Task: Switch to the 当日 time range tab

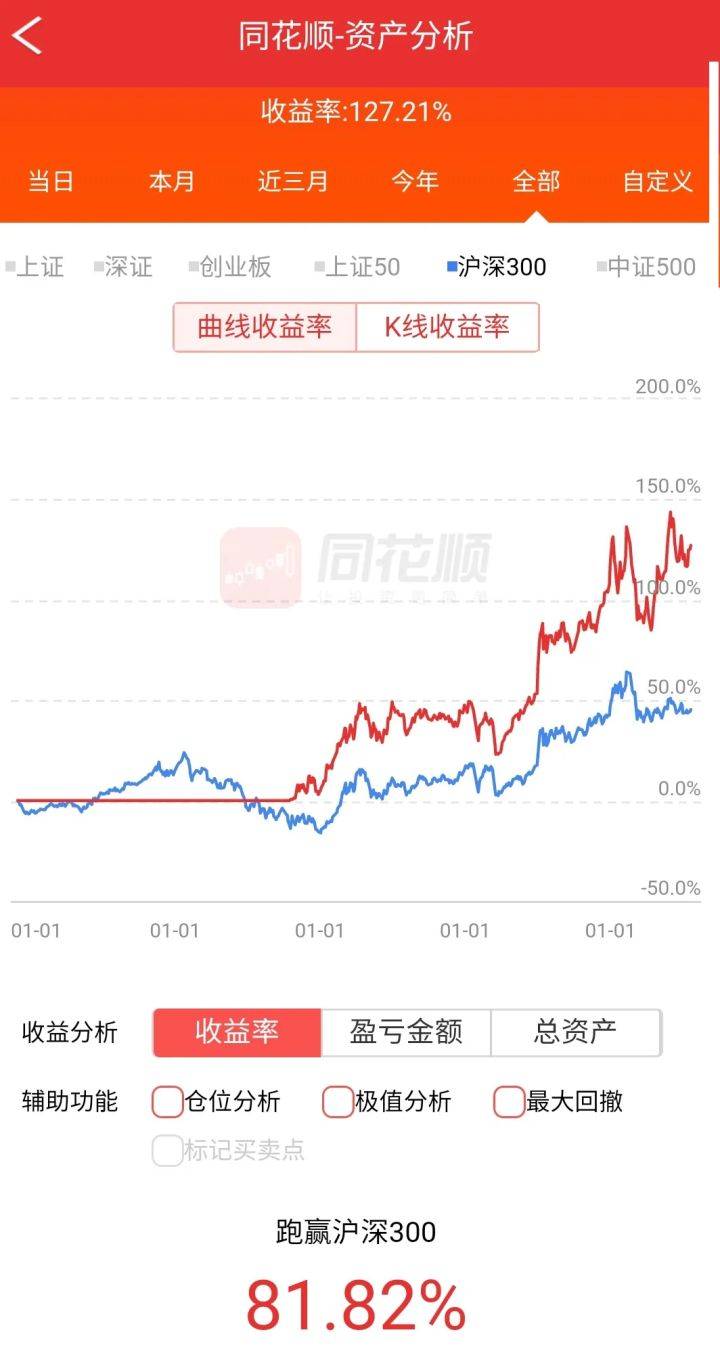Action: [50, 181]
